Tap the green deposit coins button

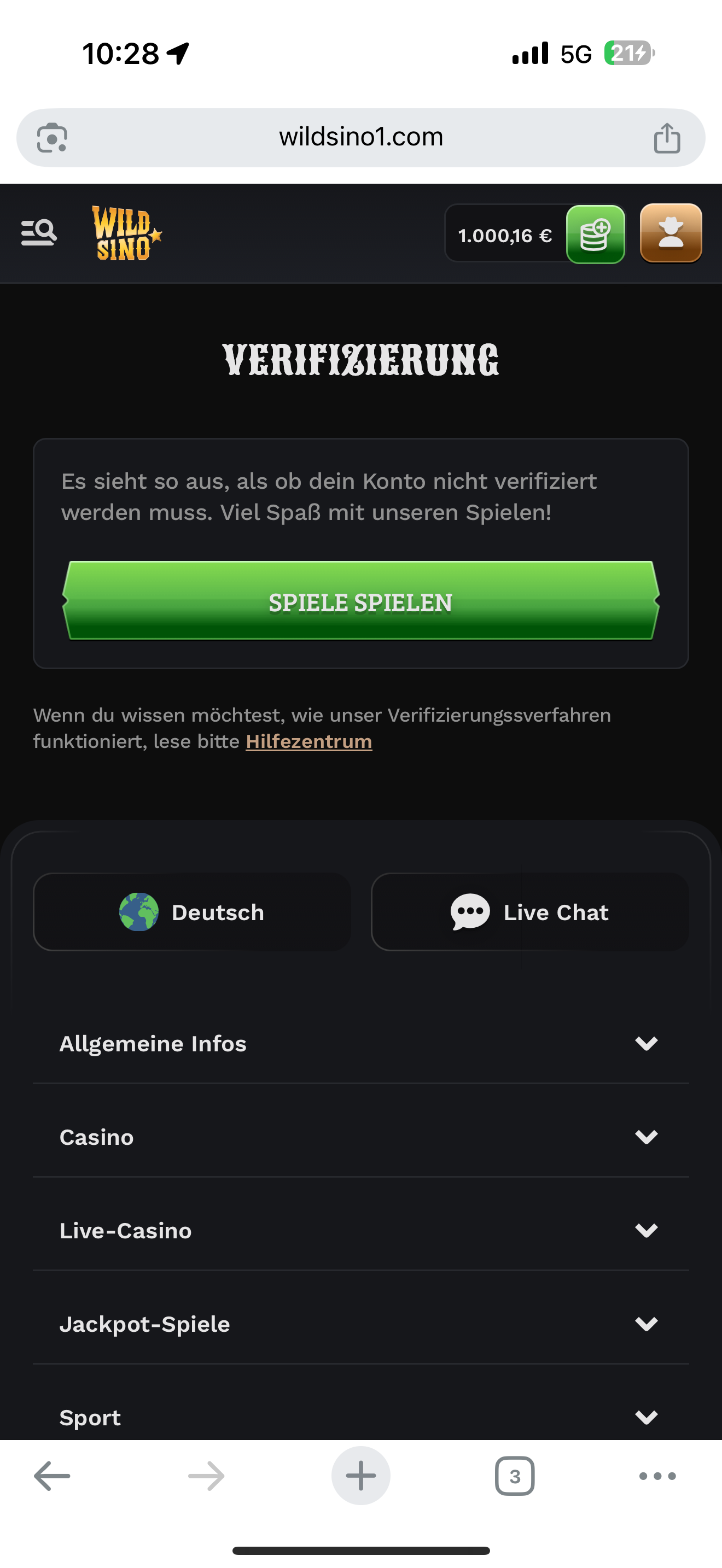tap(595, 235)
